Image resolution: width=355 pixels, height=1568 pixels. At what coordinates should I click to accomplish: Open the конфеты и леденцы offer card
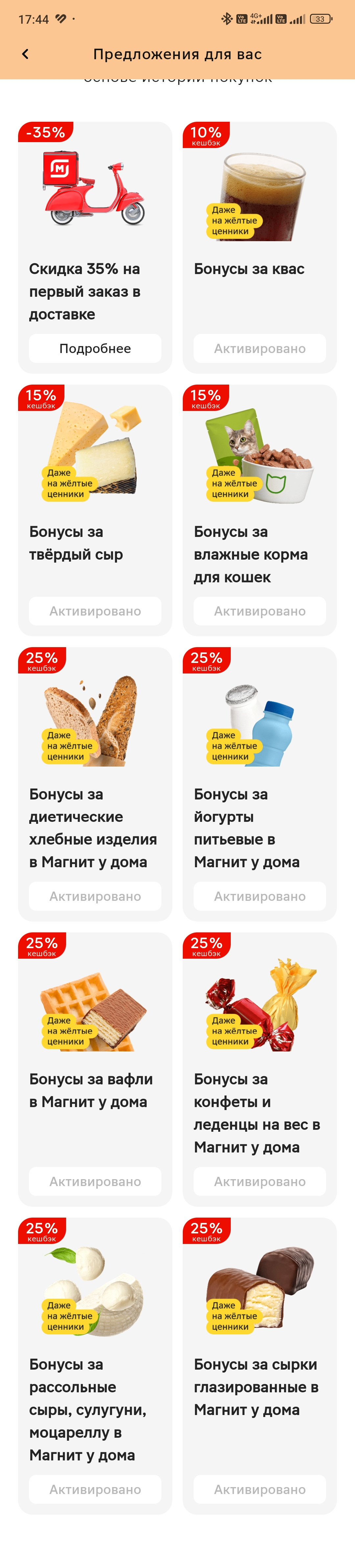click(x=260, y=1069)
